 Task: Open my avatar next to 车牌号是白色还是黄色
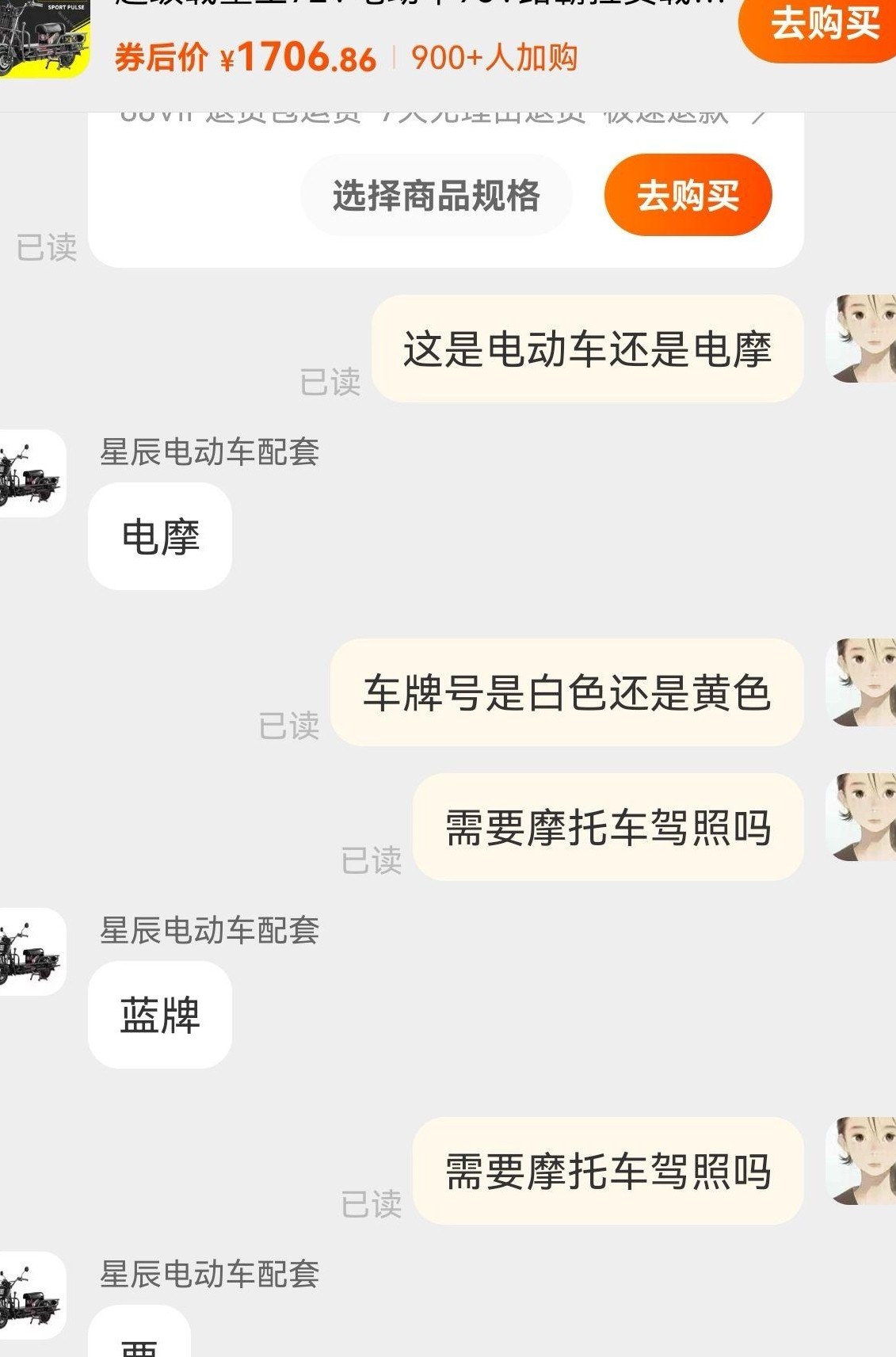861,683
